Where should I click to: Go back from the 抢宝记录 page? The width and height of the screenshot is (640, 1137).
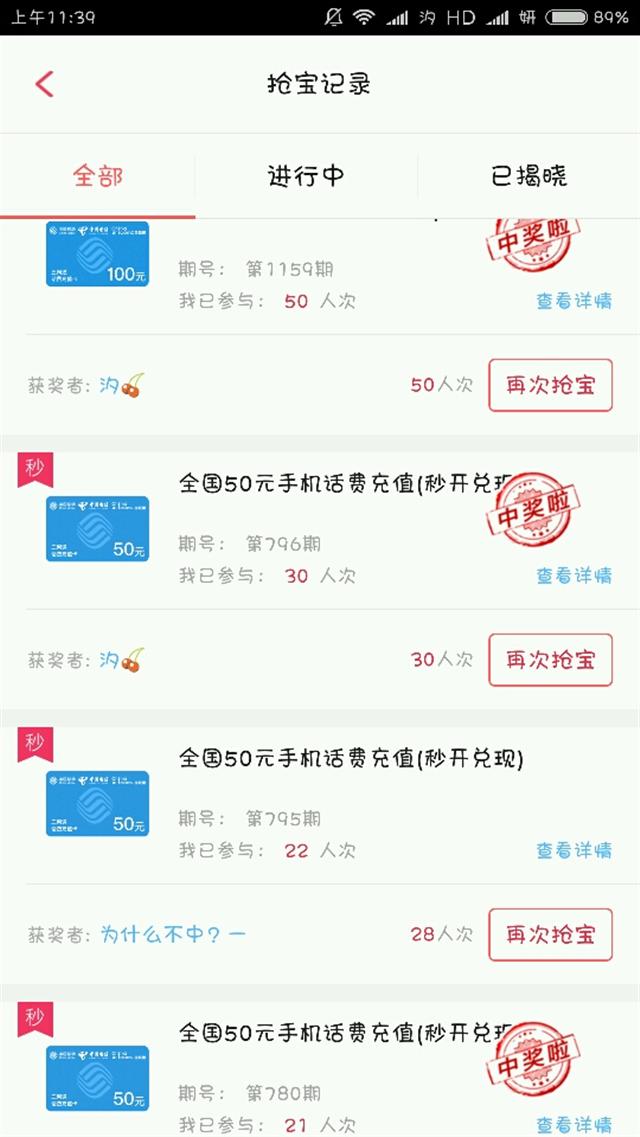coord(45,84)
